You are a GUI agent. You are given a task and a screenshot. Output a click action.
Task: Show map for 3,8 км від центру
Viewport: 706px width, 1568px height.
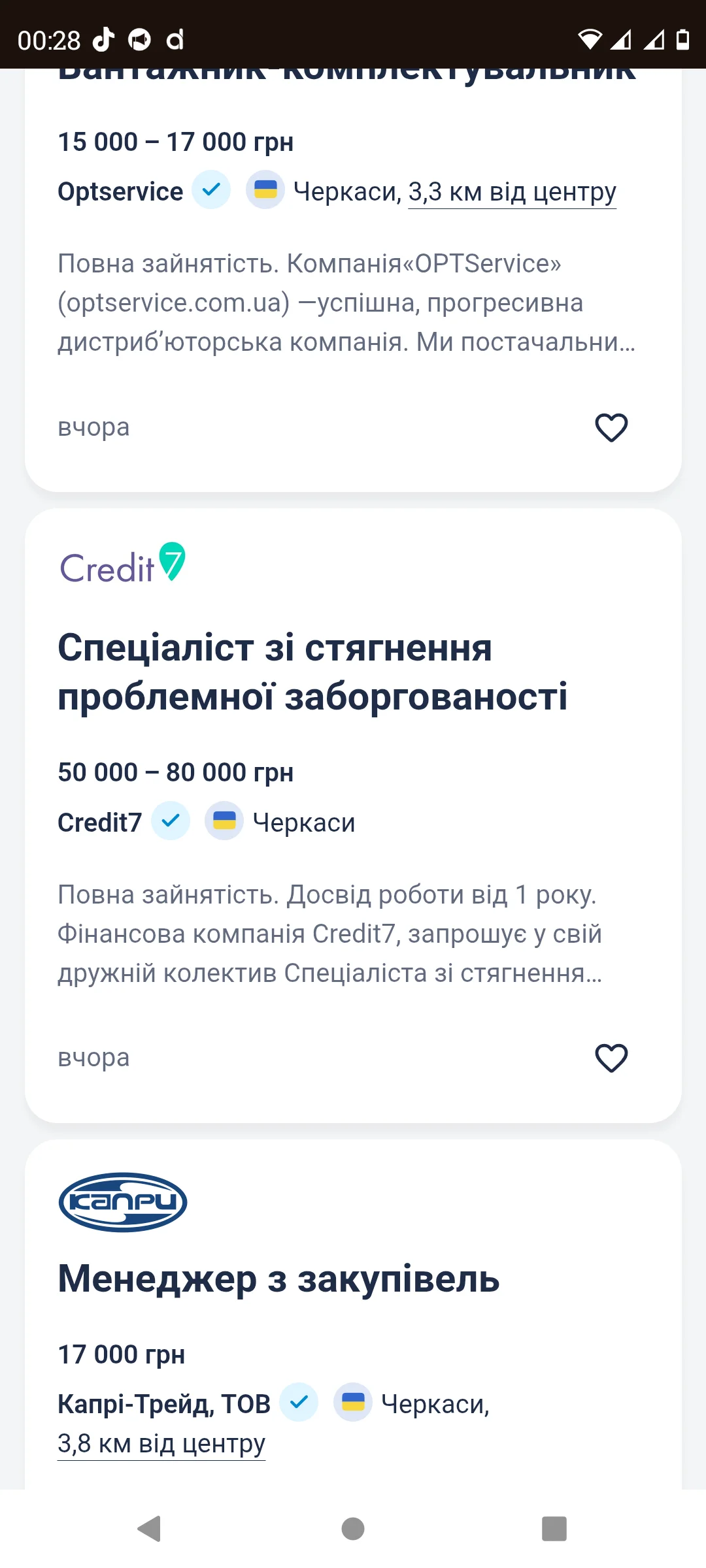point(161,1443)
